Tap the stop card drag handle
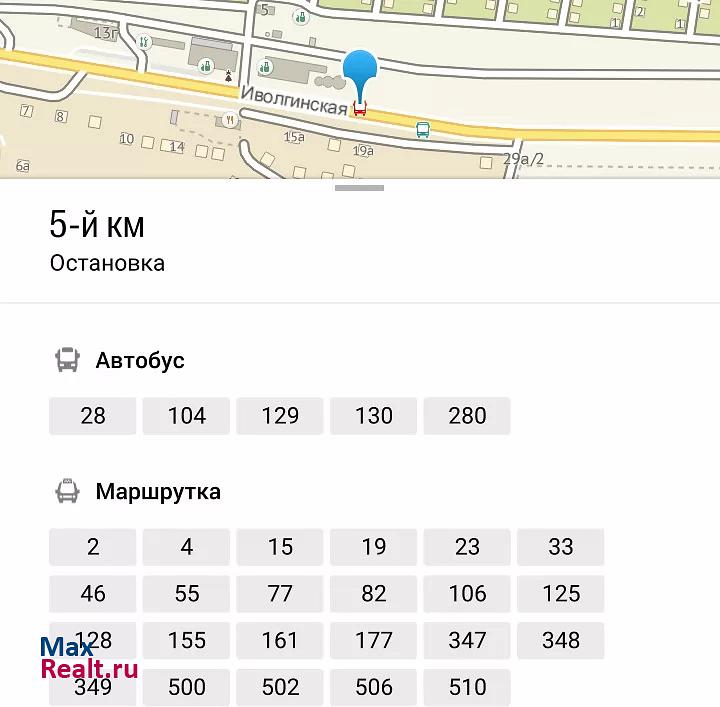The width and height of the screenshot is (720, 707). pos(359,187)
